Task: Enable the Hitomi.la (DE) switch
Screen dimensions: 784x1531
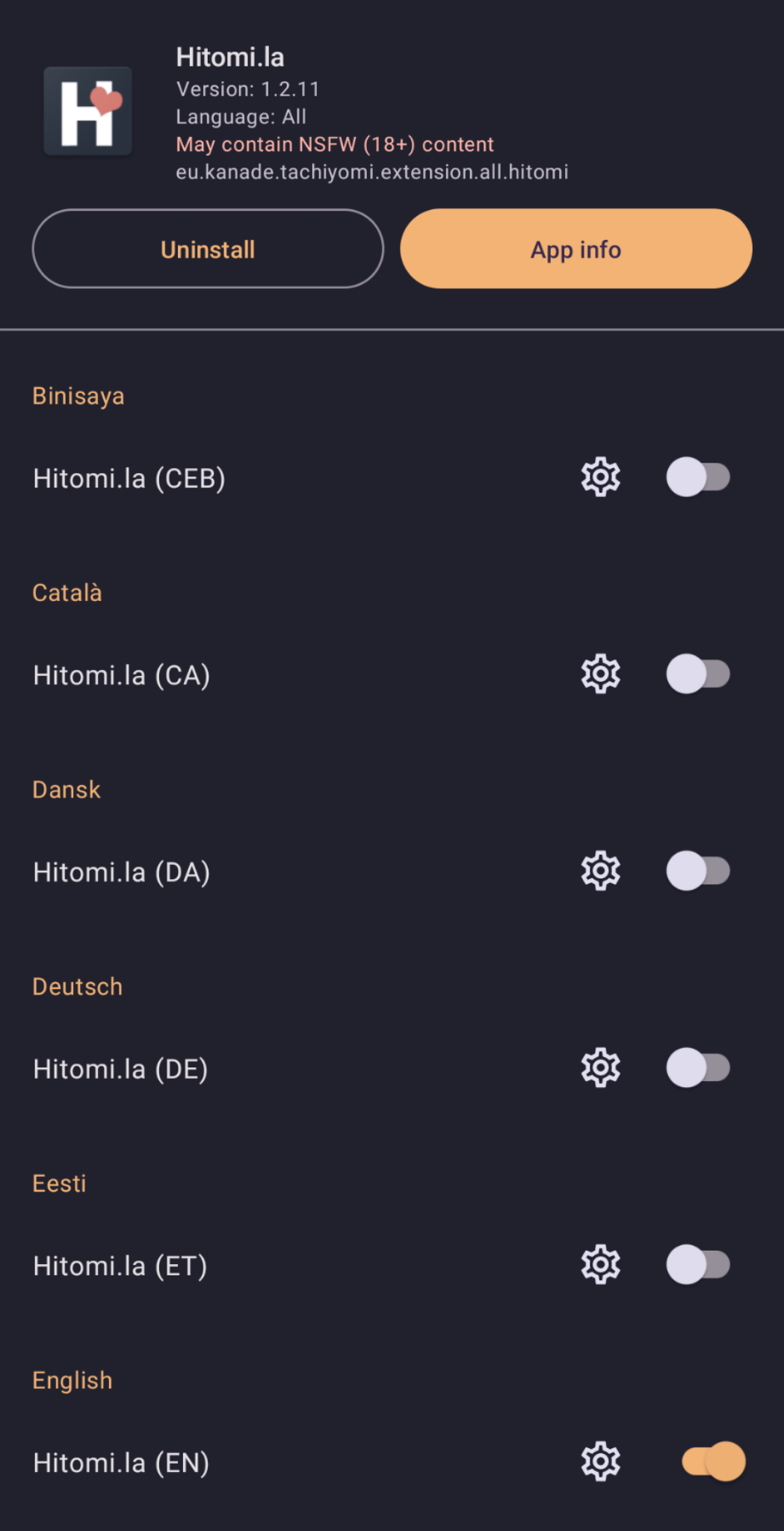Action: pyautogui.click(x=699, y=1068)
